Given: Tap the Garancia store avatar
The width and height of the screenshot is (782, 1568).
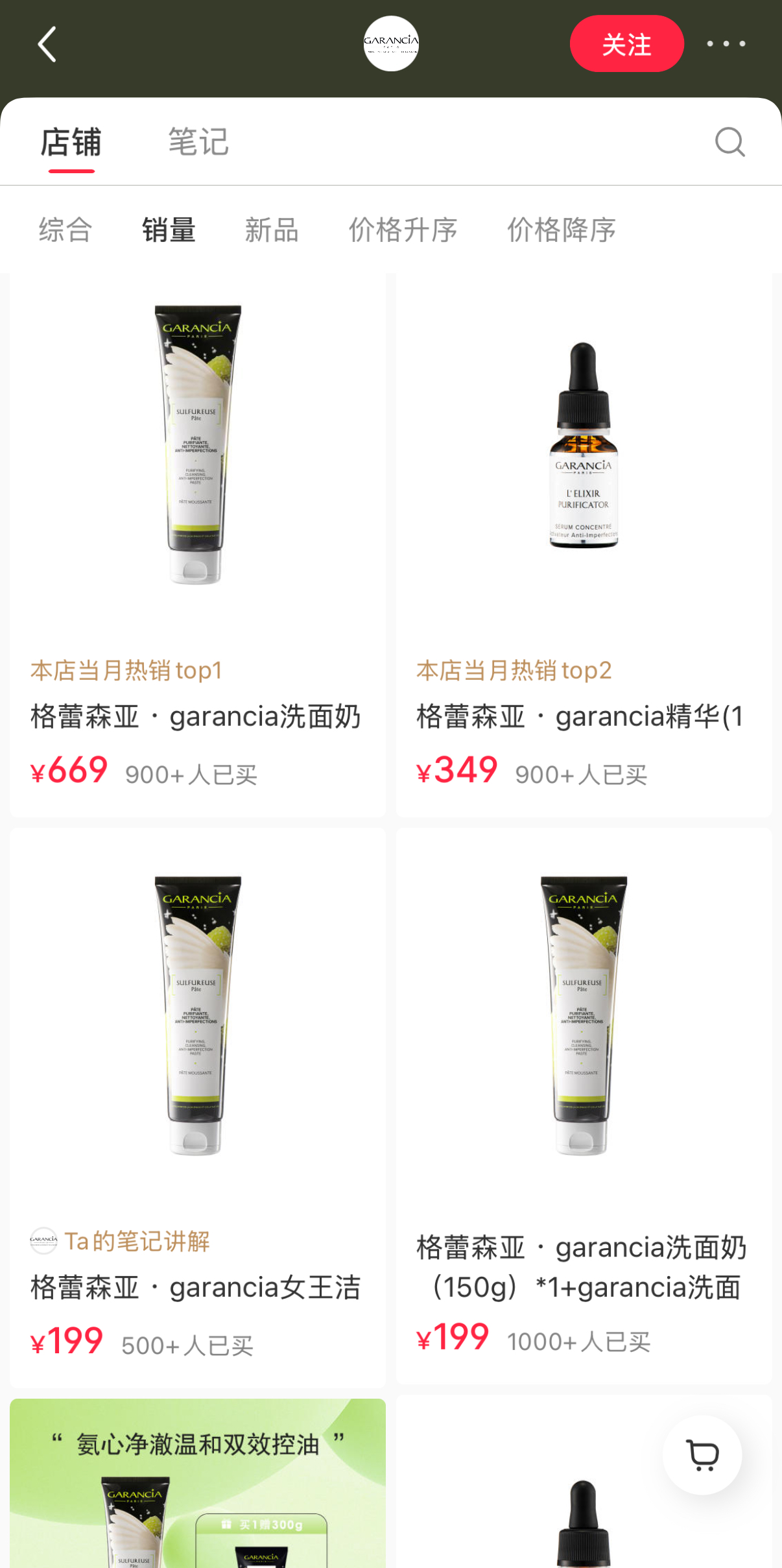Looking at the screenshot, I should pos(391,43).
